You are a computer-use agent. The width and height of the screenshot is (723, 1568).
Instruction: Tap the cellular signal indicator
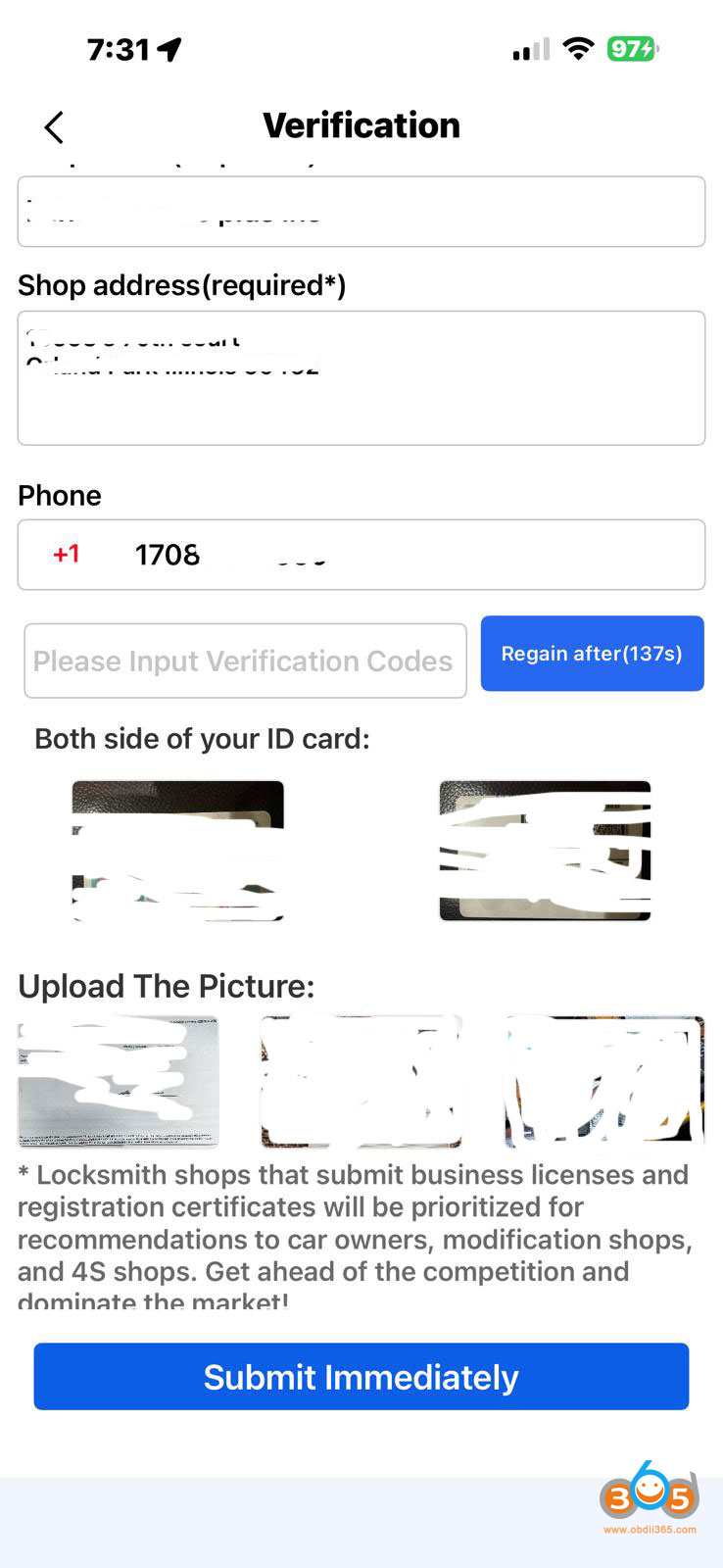pos(529,48)
